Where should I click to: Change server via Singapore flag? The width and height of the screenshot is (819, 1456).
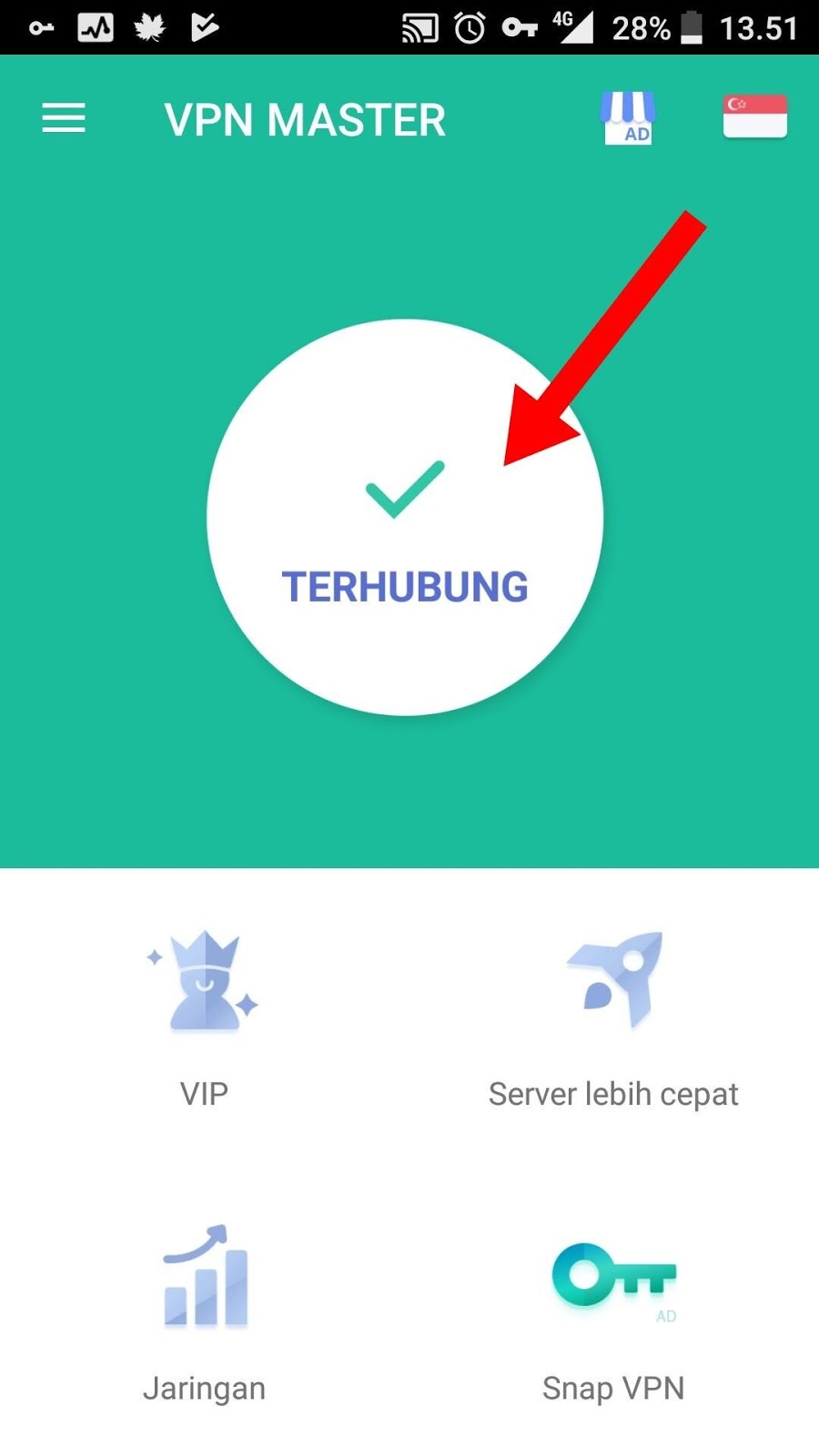coord(754,116)
